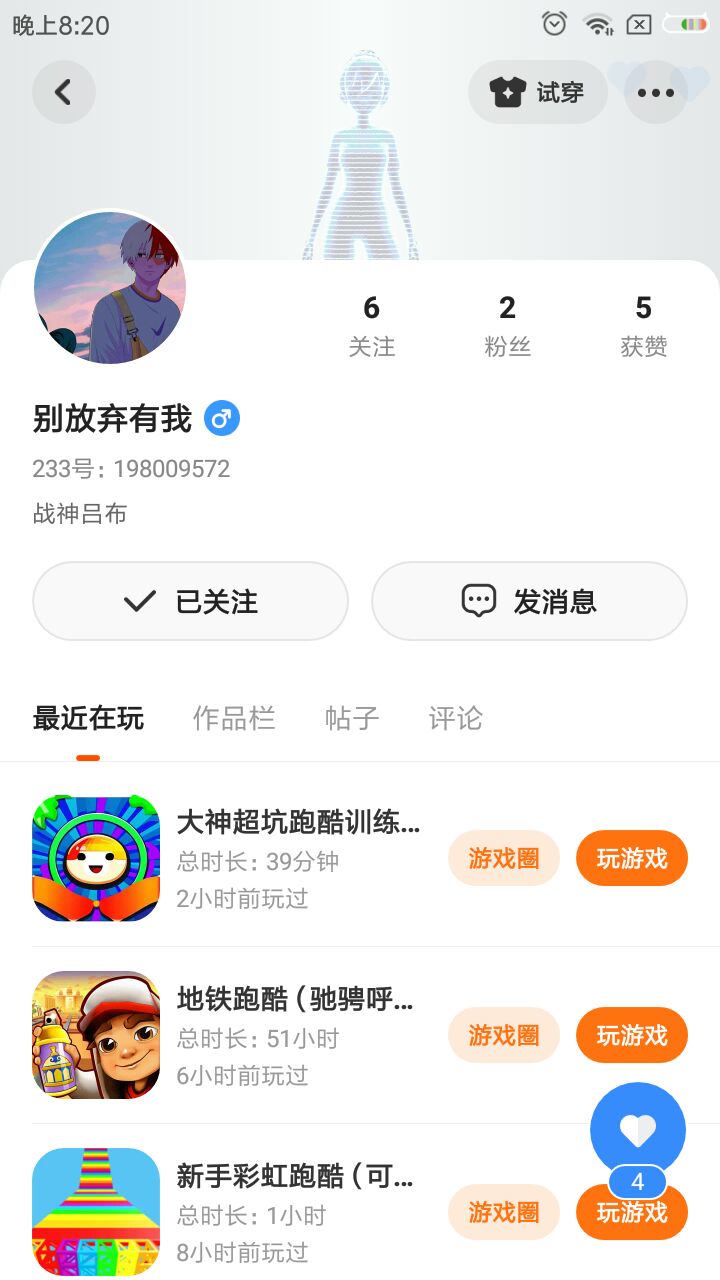Viewport: 720px width, 1280px height.
Task: Tap 玩游戏 for 地铁跑酷
Action: pos(632,1035)
